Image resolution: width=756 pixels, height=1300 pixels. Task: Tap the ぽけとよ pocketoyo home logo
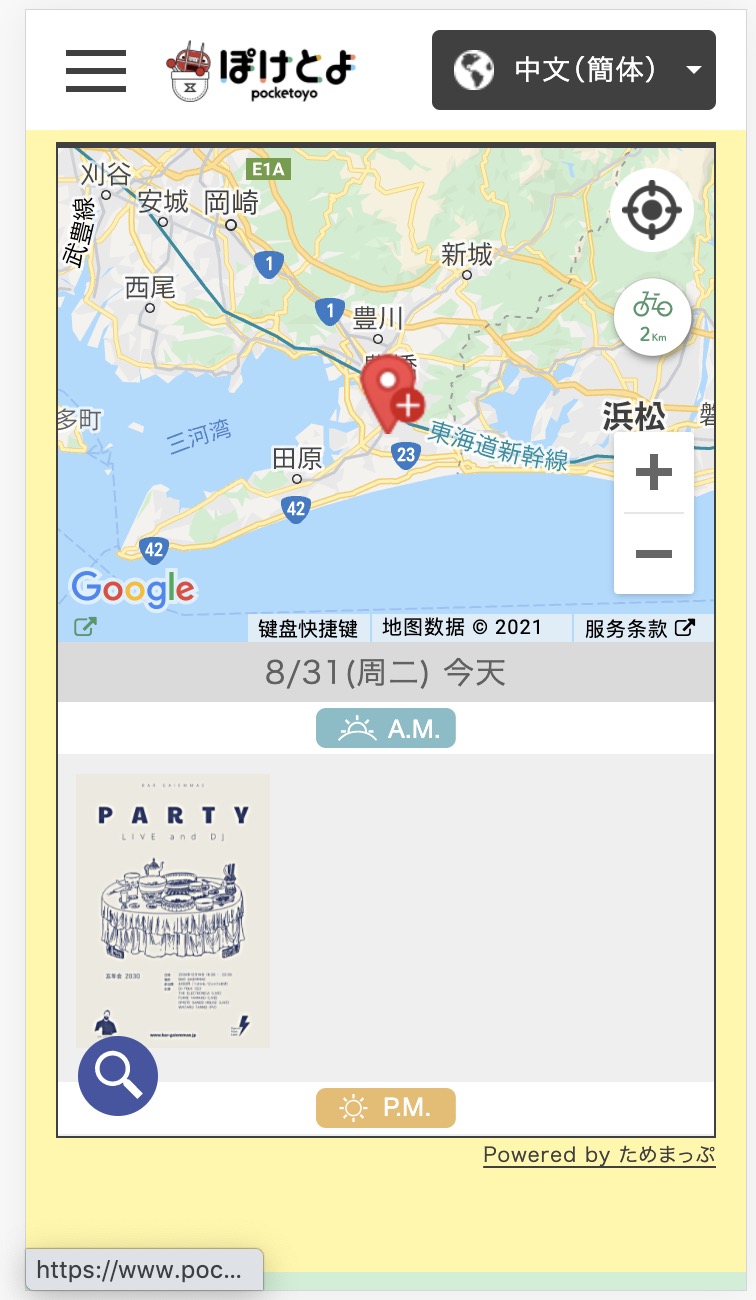click(261, 70)
